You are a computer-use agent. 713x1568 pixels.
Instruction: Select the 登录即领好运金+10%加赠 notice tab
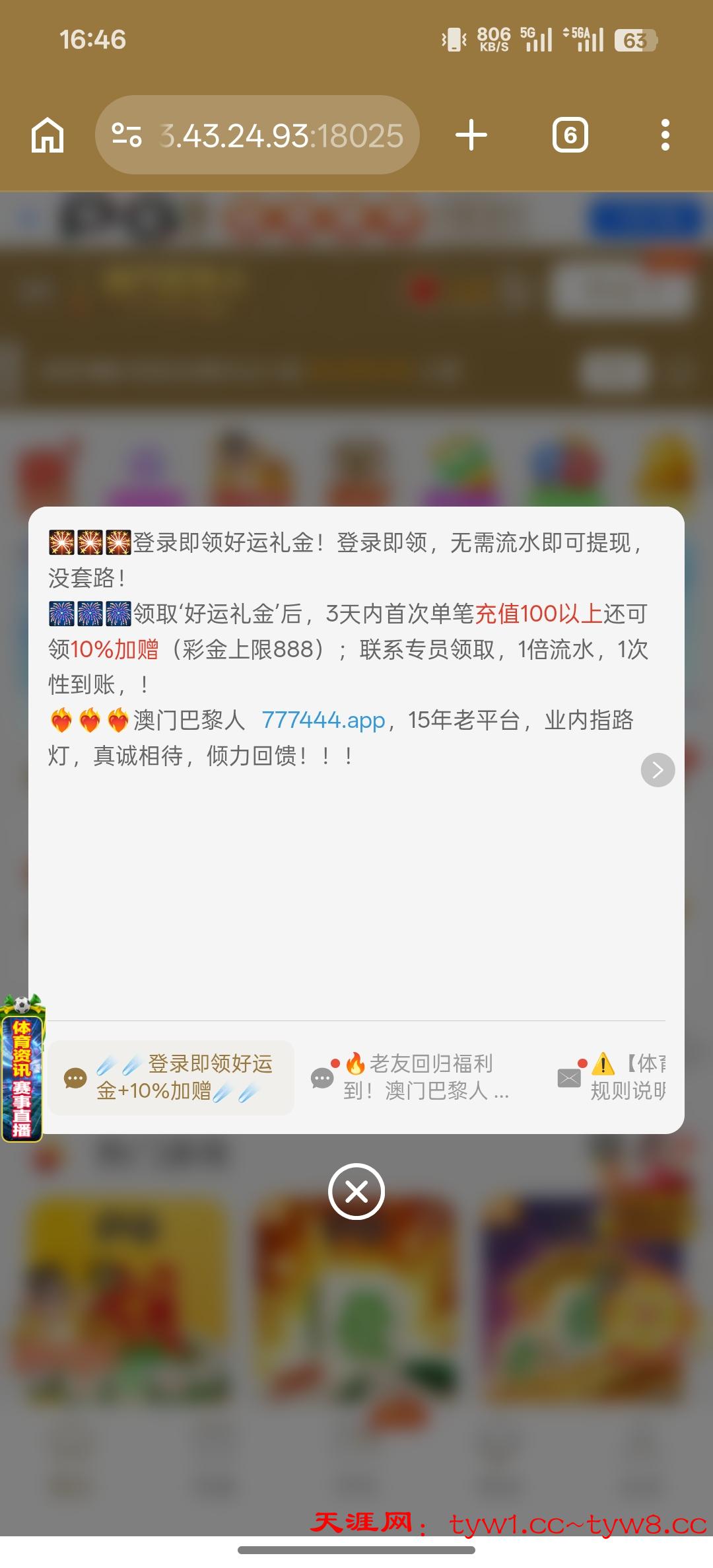172,1077
